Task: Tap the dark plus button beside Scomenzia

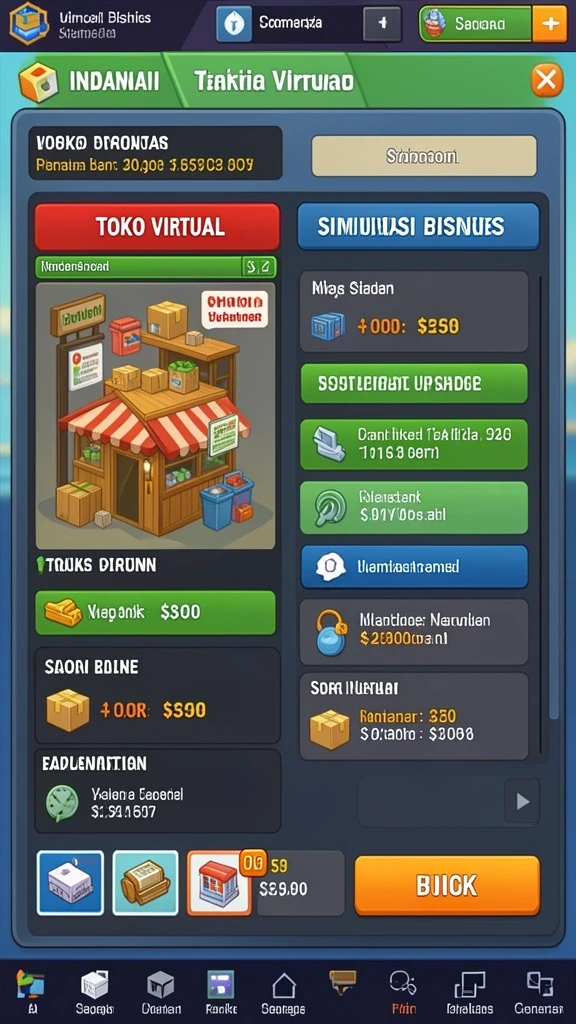Action: [382, 24]
